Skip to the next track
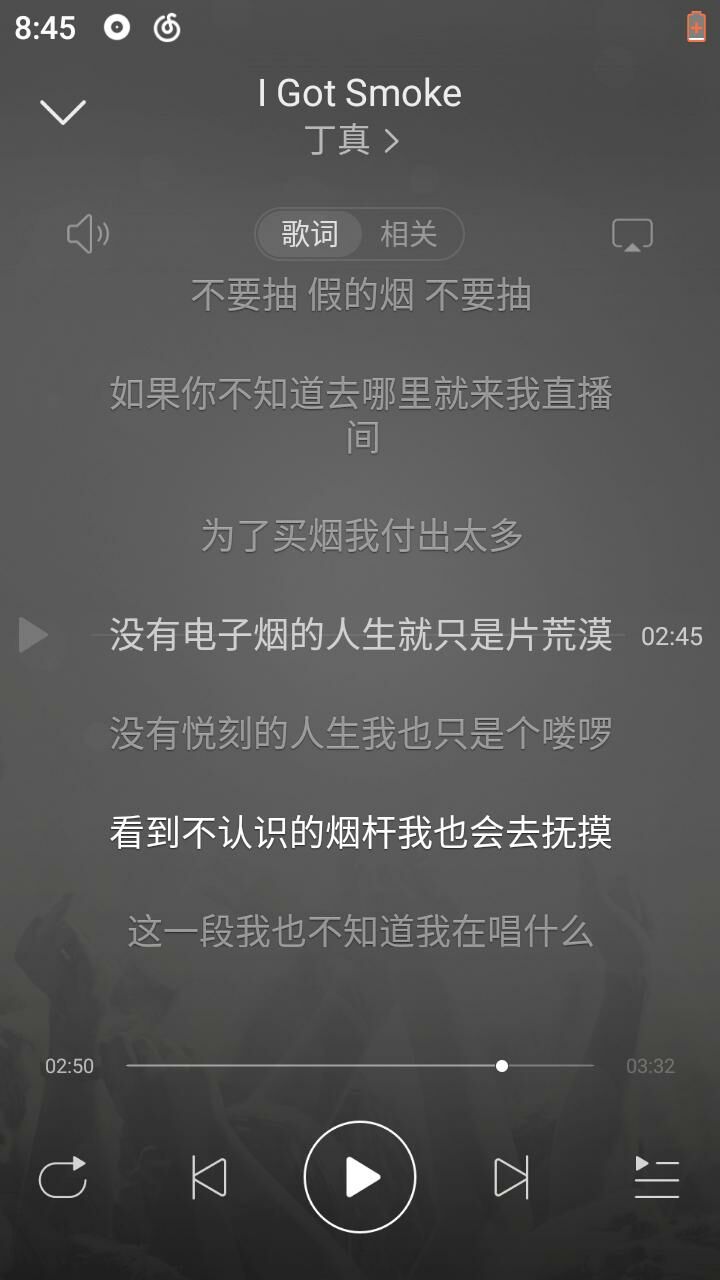The height and width of the screenshot is (1280, 720). tap(511, 1177)
